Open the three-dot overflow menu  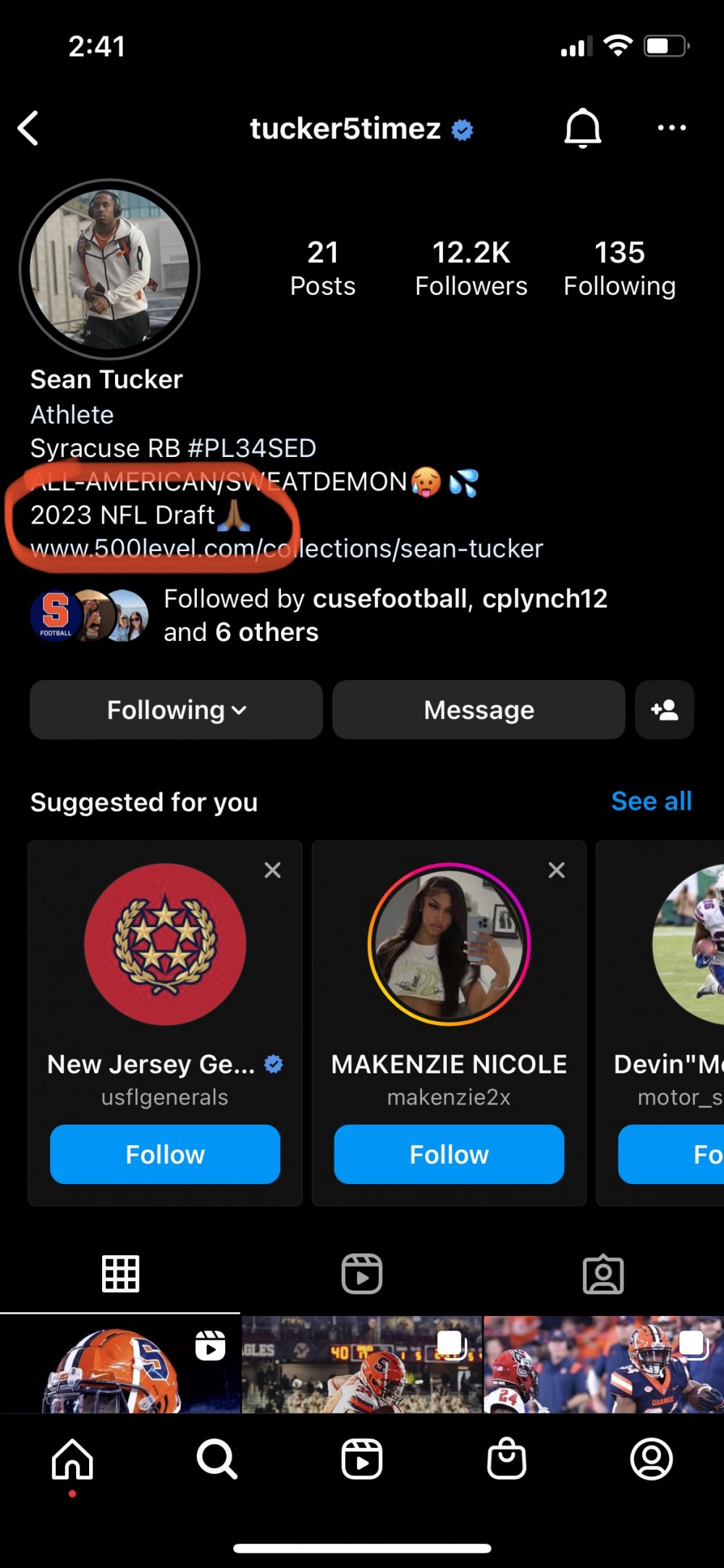(671, 128)
